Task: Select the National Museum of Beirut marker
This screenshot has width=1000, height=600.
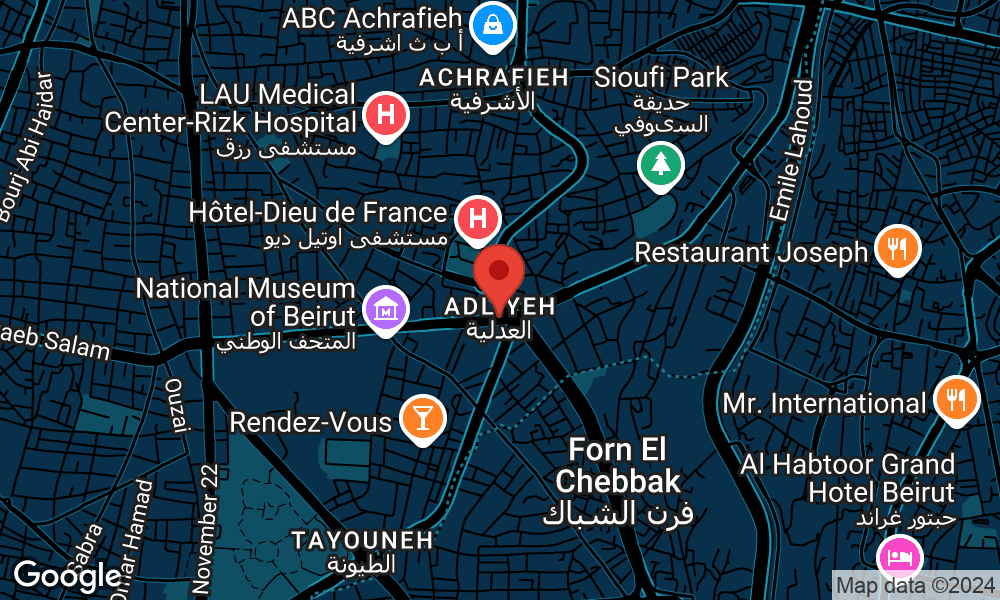Action: pos(386,307)
